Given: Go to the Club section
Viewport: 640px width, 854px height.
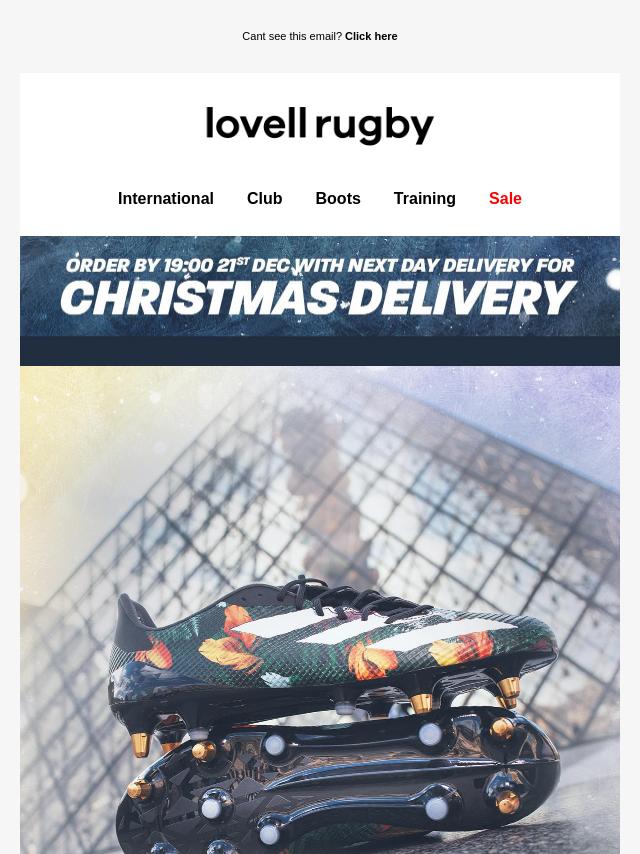Looking at the screenshot, I should tap(264, 199).
